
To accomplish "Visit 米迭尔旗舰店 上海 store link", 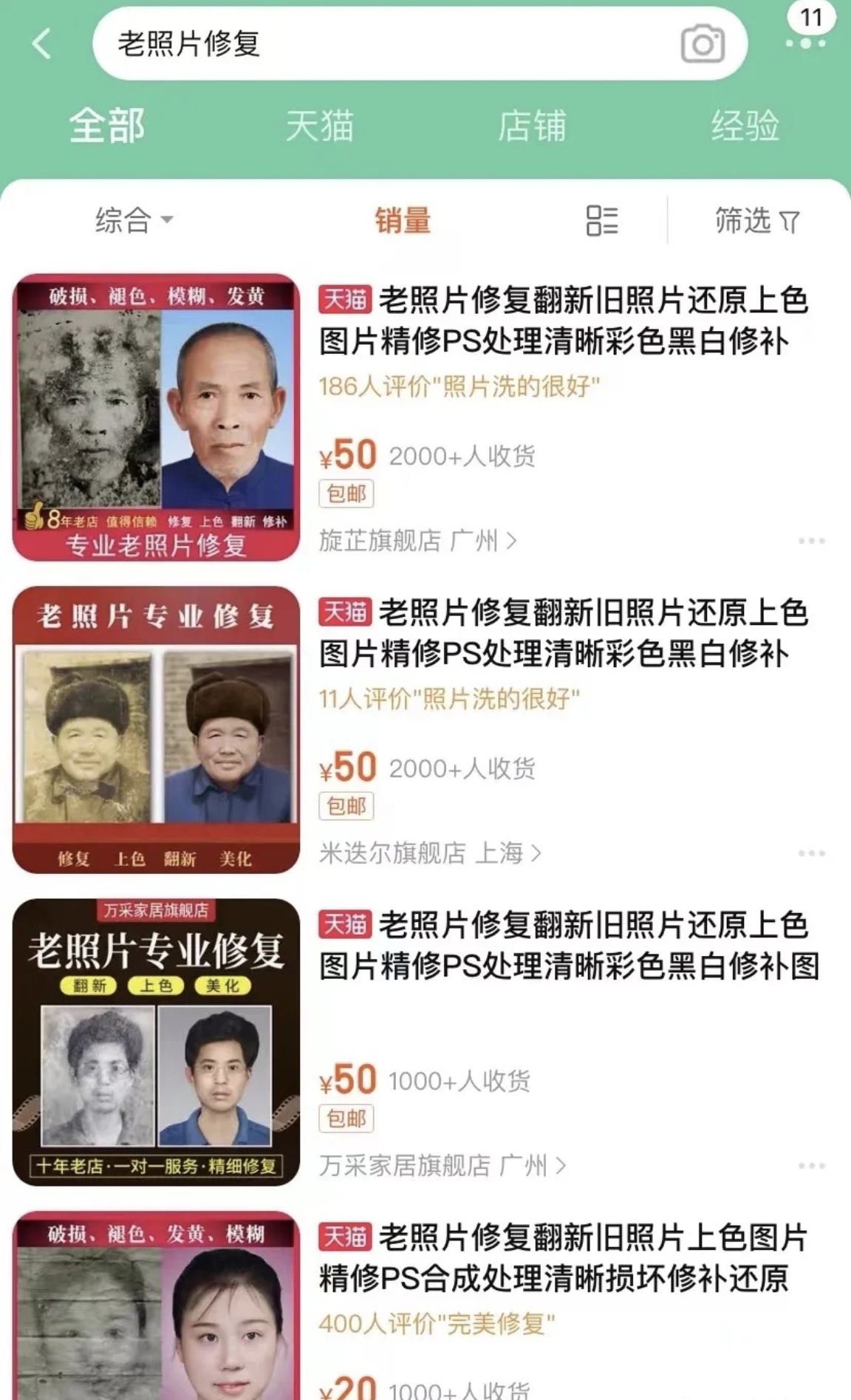I will [430, 853].
